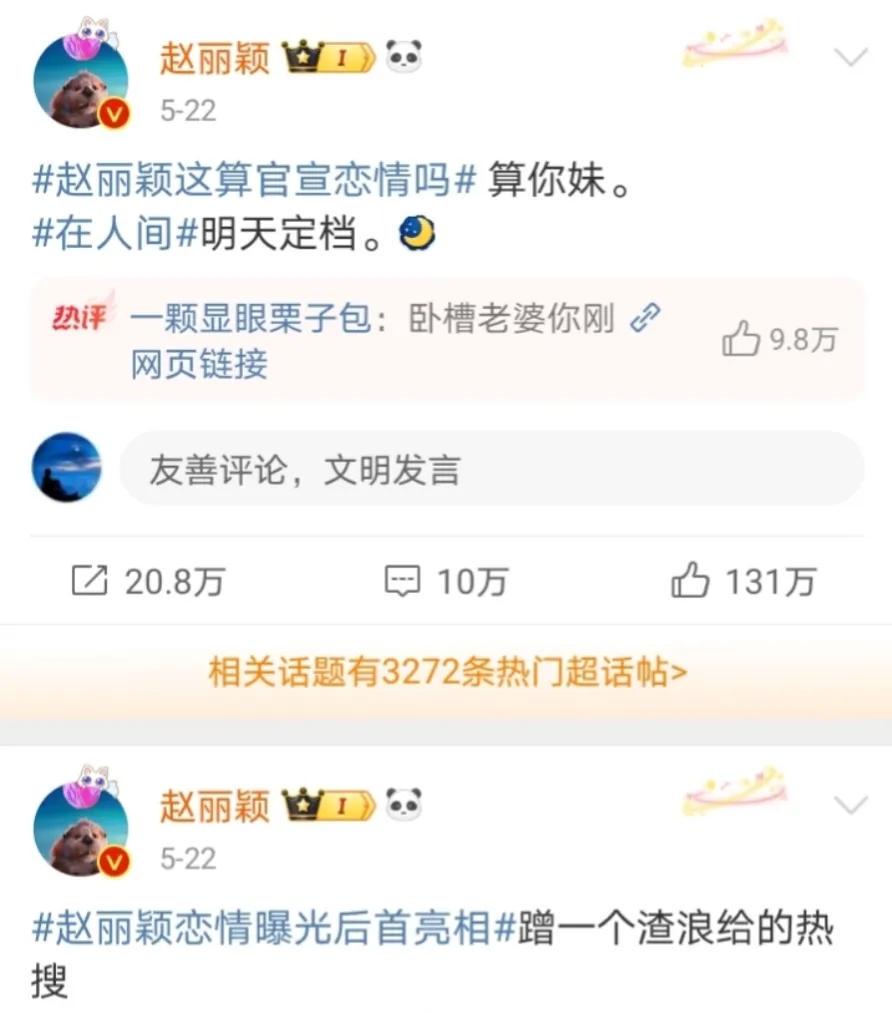
Task: Like the first post with 131万 likes
Action: click(x=742, y=581)
